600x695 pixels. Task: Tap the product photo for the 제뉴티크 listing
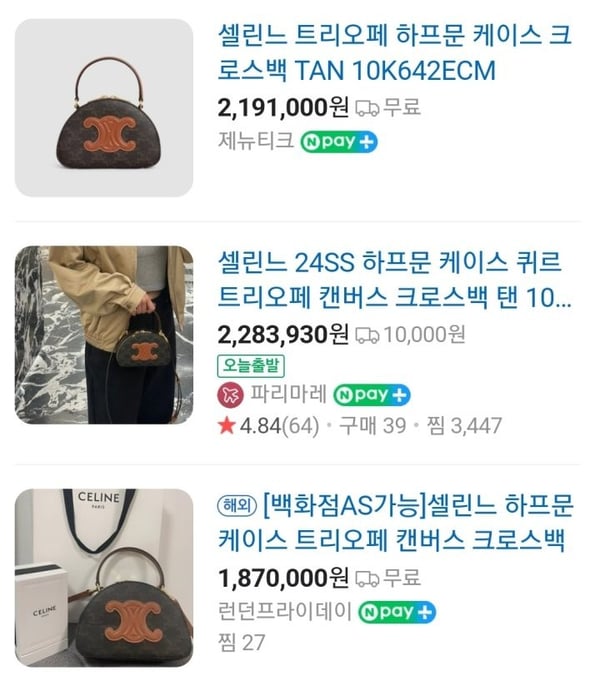click(x=103, y=108)
